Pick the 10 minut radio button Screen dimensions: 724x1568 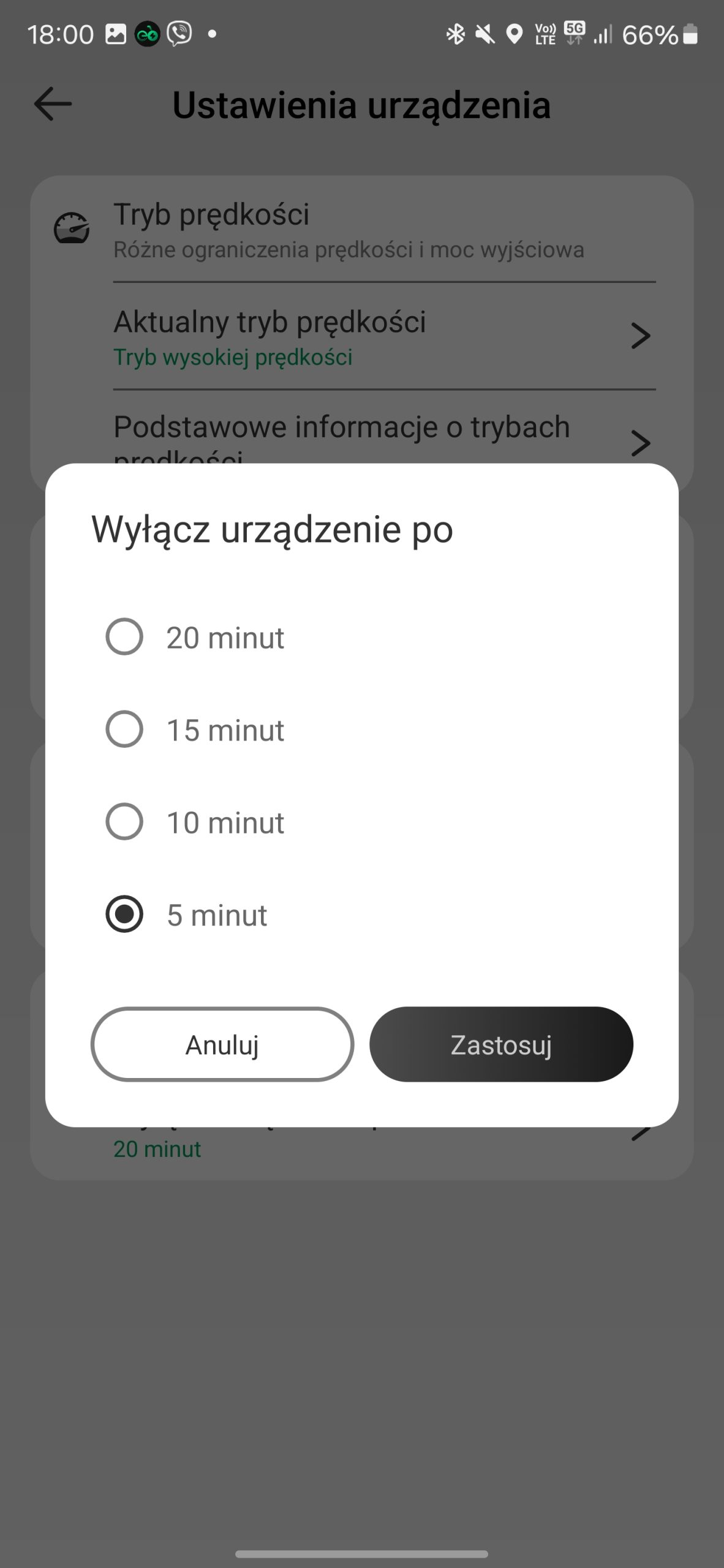click(124, 822)
